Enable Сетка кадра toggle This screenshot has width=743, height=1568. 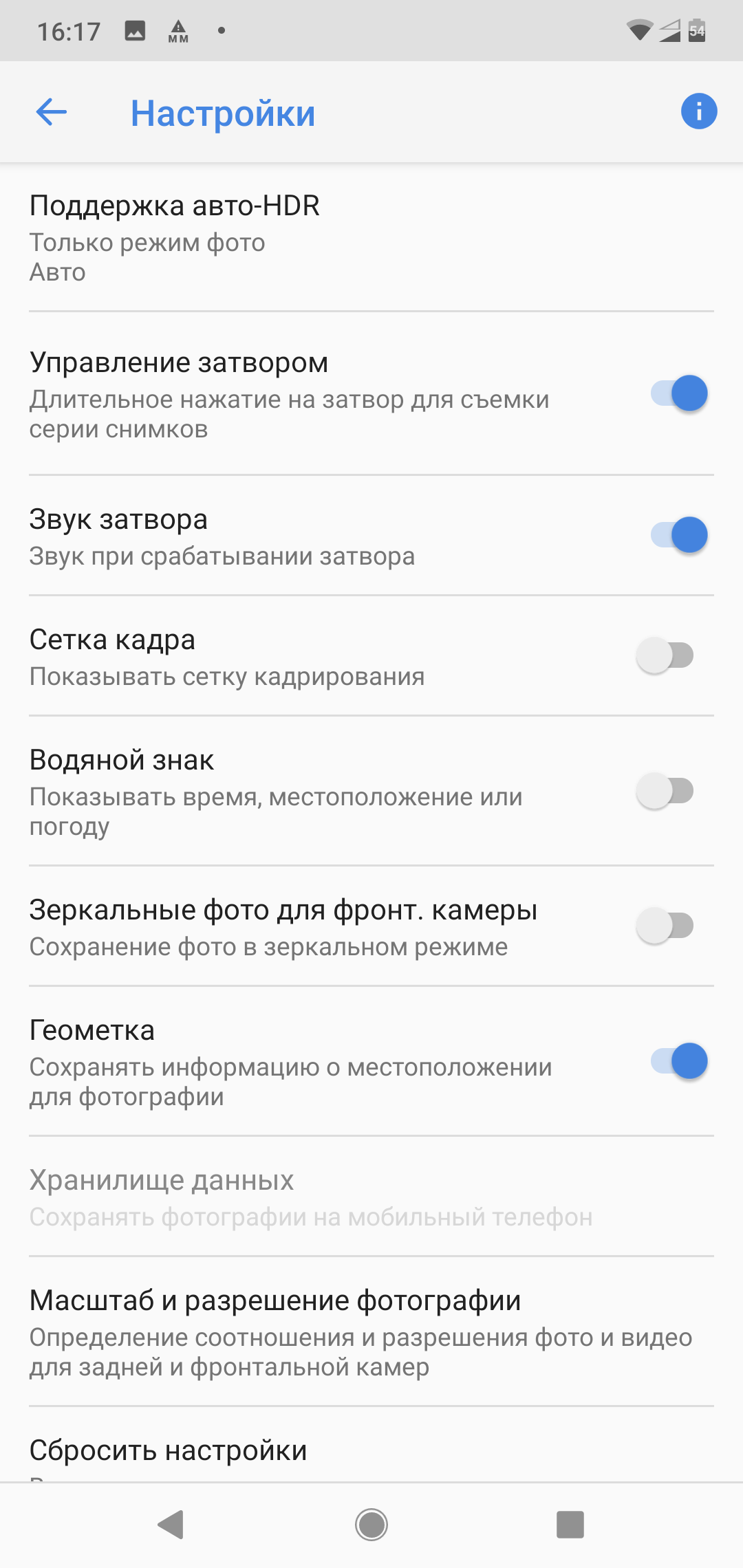pyautogui.click(x=665, y=655)
